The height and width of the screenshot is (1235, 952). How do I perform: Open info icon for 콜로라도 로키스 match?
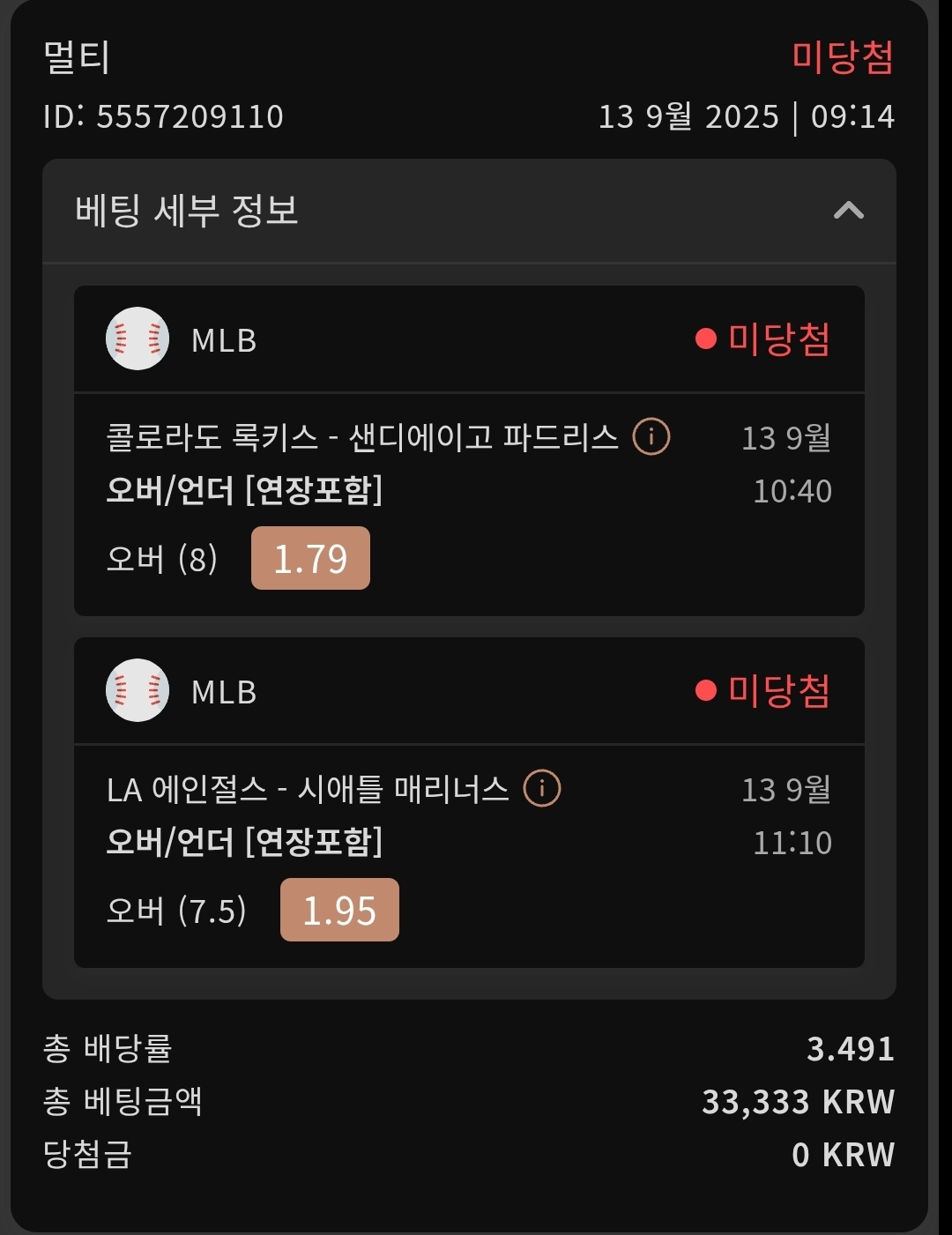point(651,436)
